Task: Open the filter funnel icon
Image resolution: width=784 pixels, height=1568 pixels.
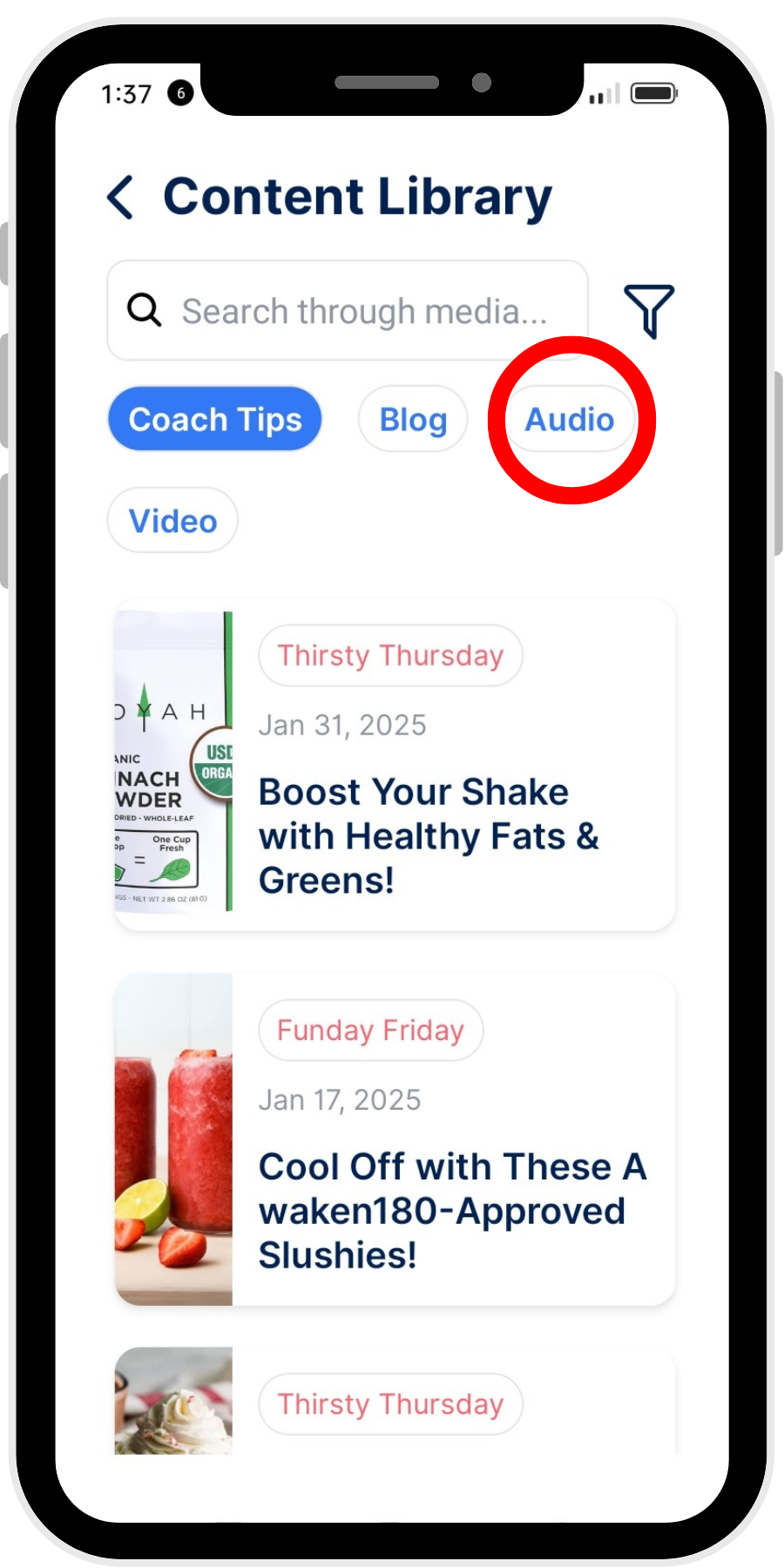Action: (x=649, y=310)
